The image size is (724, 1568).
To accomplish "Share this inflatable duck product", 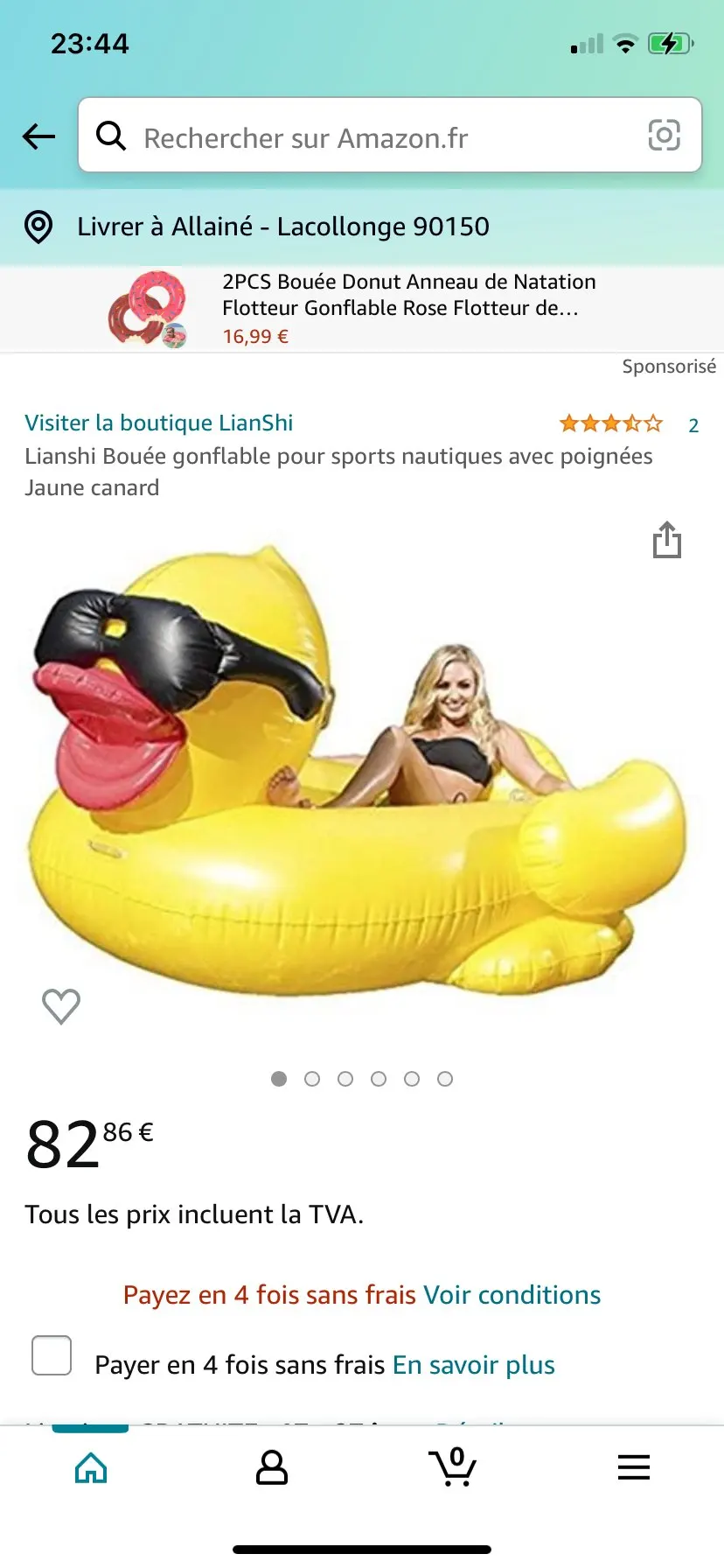I will click(x=666, y=540).
